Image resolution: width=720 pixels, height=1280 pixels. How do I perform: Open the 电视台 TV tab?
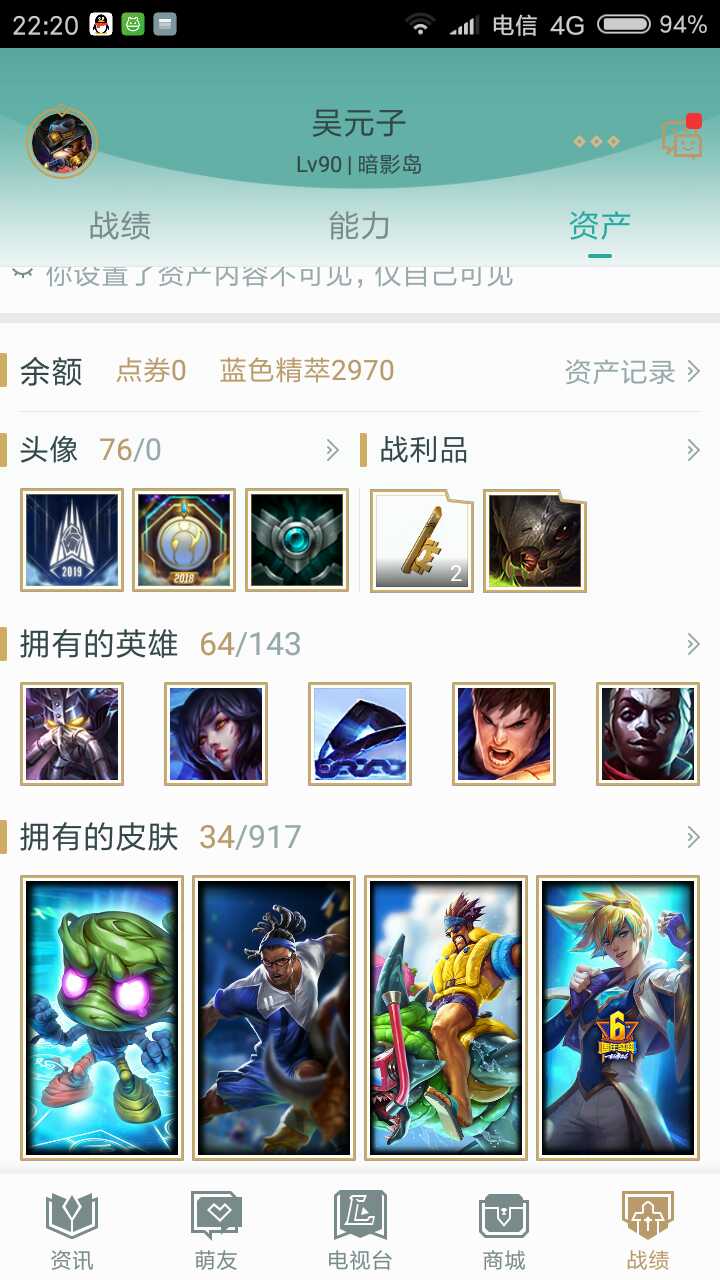tap(360, 1232)
